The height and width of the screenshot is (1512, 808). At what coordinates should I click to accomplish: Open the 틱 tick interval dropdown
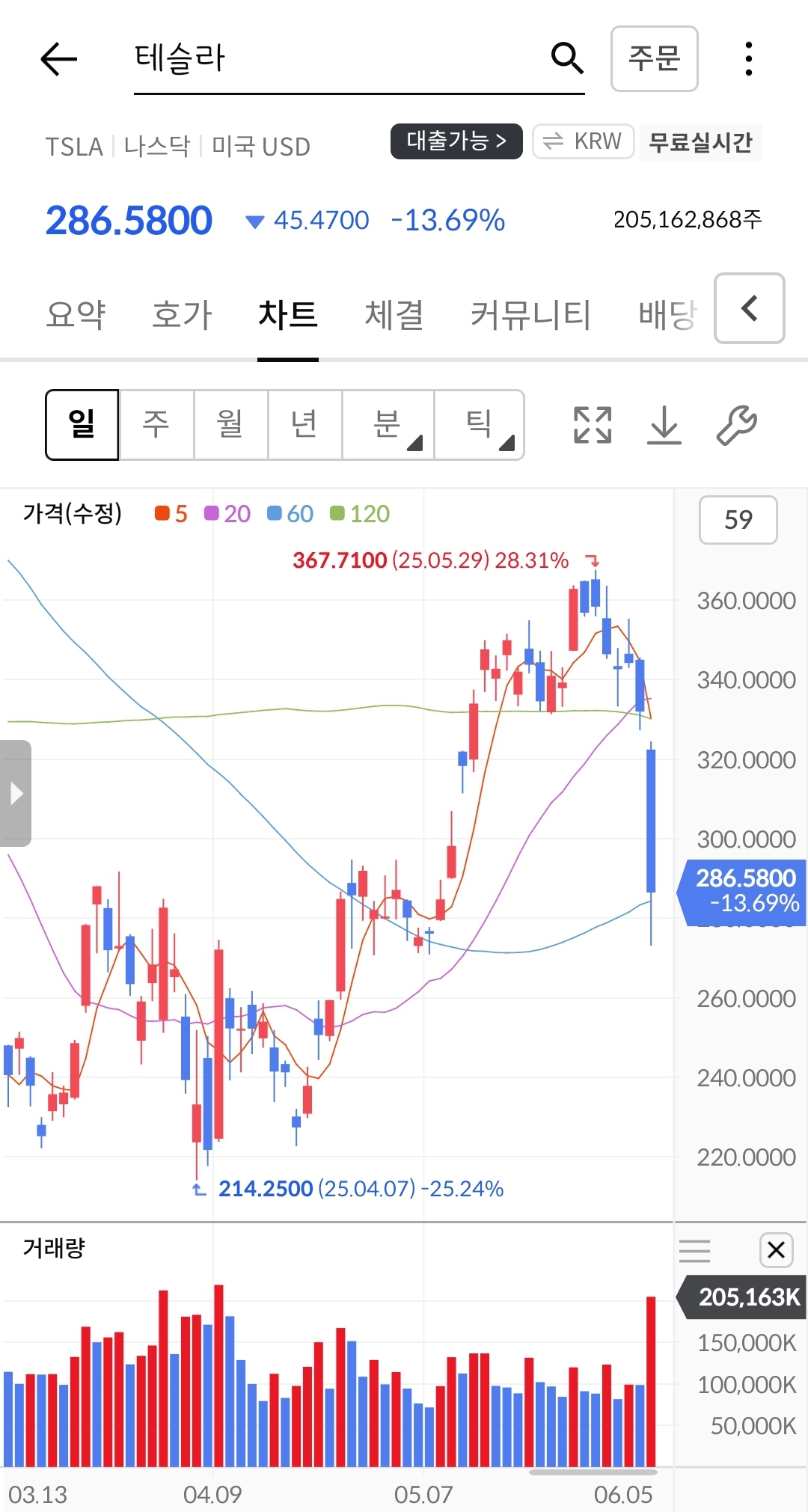(x=480, y=424)
